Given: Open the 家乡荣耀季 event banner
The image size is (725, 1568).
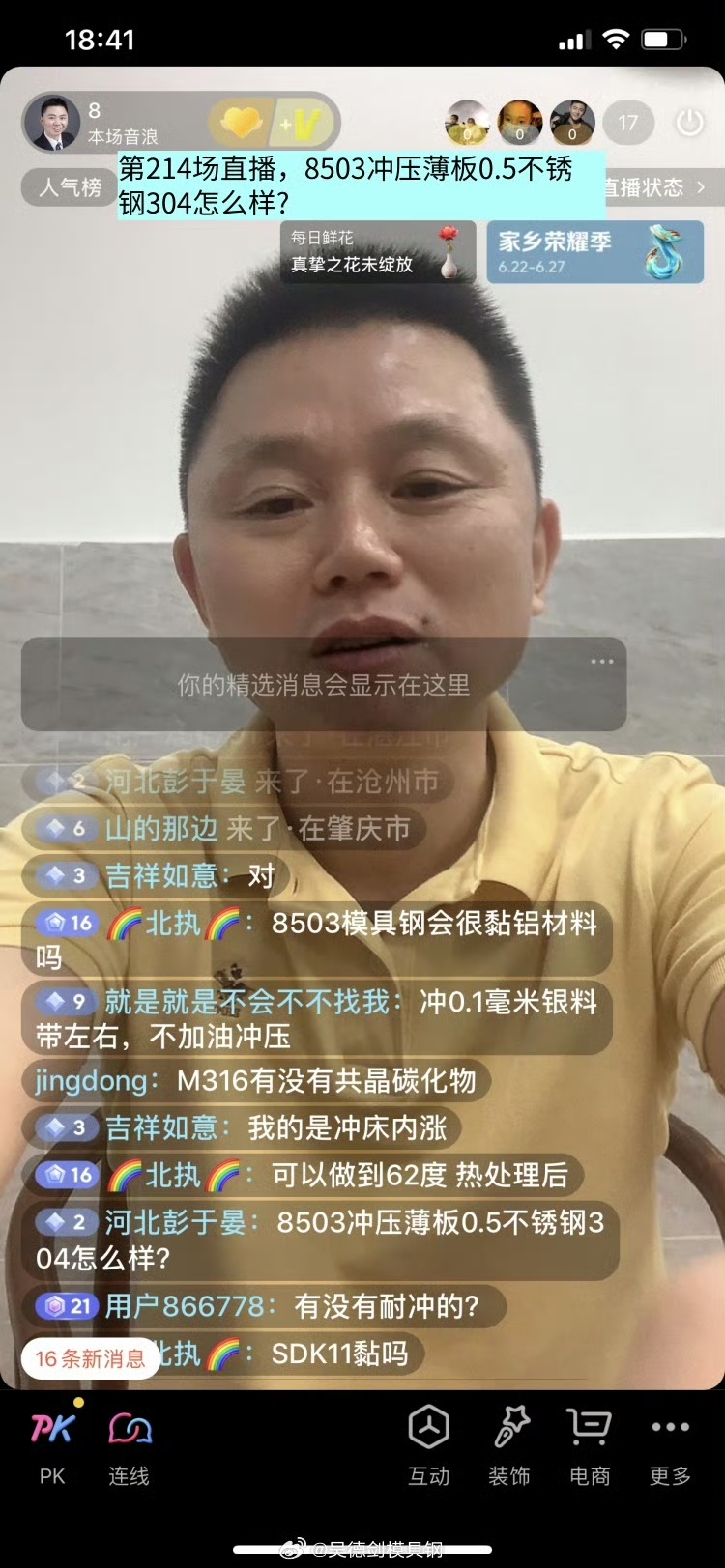Looking at the screenshot, I should pos(594,251).
